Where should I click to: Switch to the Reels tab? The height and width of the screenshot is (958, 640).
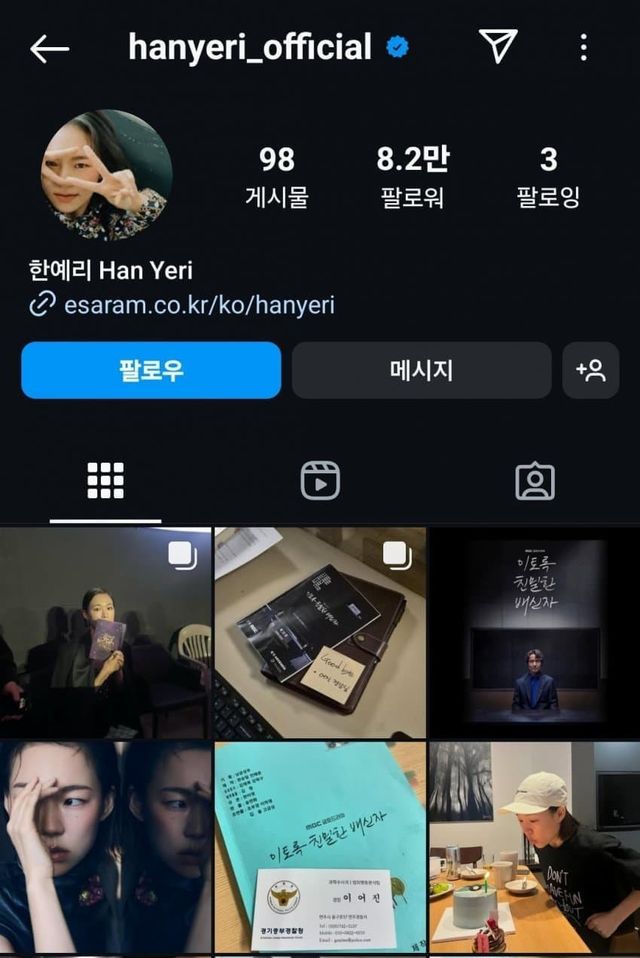pos(320,482)
